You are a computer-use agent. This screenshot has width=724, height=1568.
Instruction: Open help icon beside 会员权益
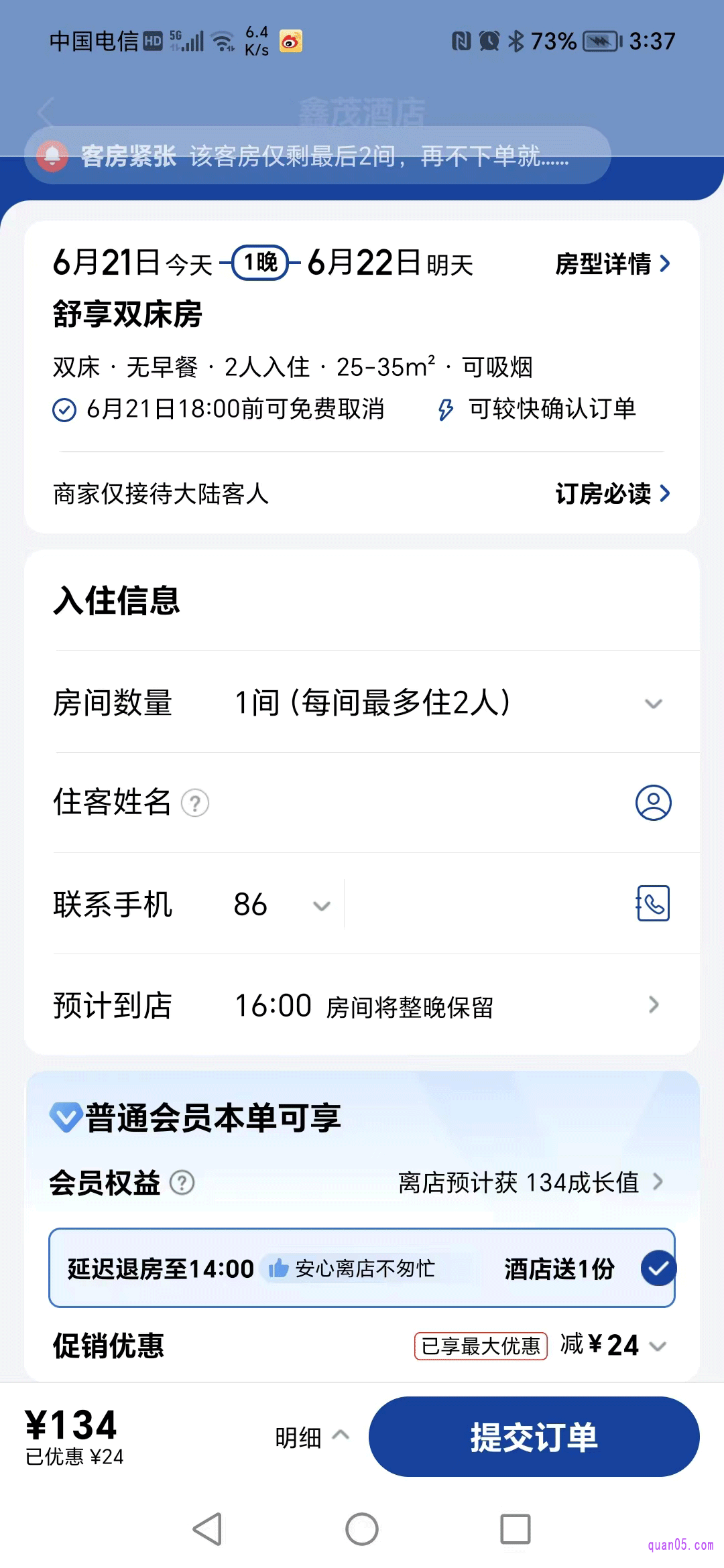coord(182,1183)
